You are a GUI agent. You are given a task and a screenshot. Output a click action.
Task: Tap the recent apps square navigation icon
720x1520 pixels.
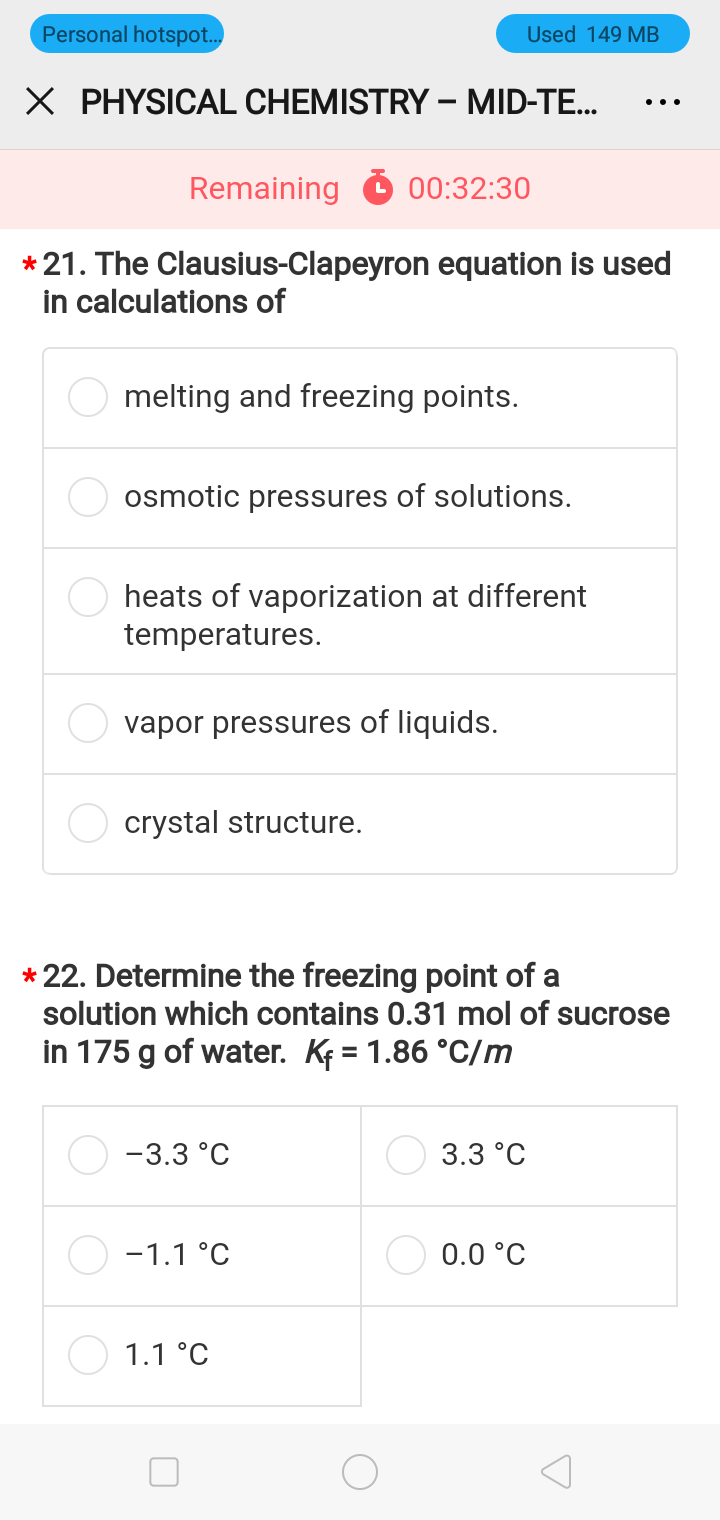(x=163, y=1471)
